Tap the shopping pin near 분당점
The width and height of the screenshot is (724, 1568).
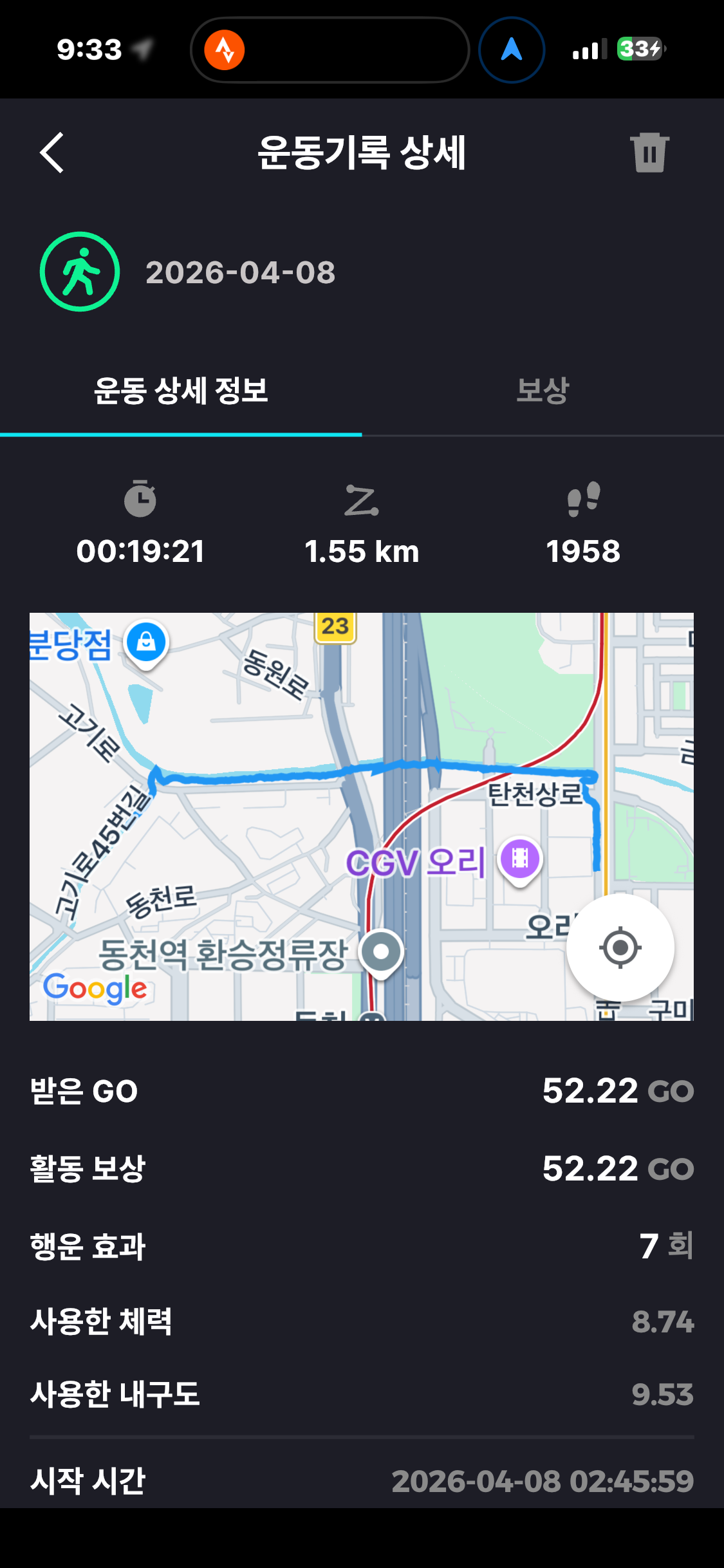coord(147,642)
